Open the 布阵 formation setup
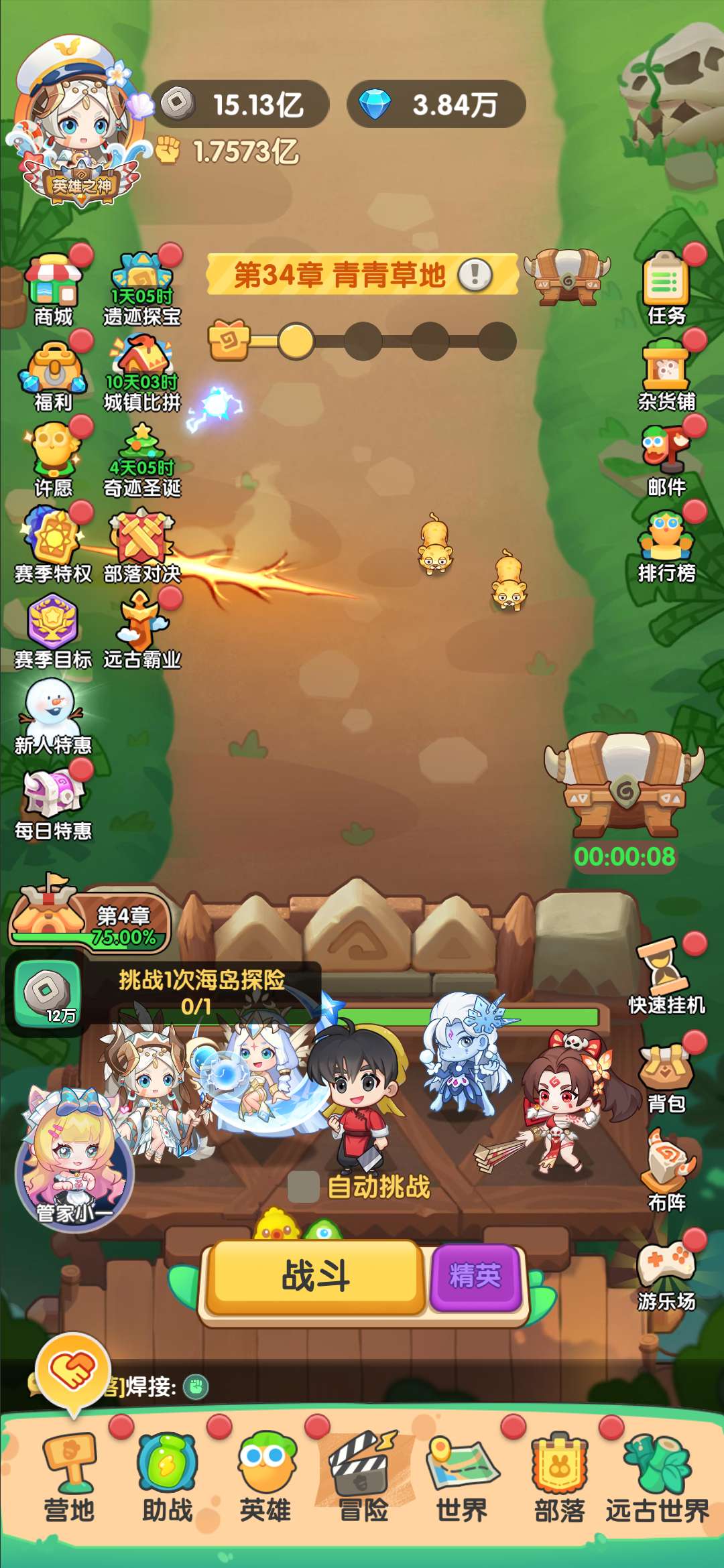The width and height of the screenshot is (724, 1568). tap(666, 1174)
